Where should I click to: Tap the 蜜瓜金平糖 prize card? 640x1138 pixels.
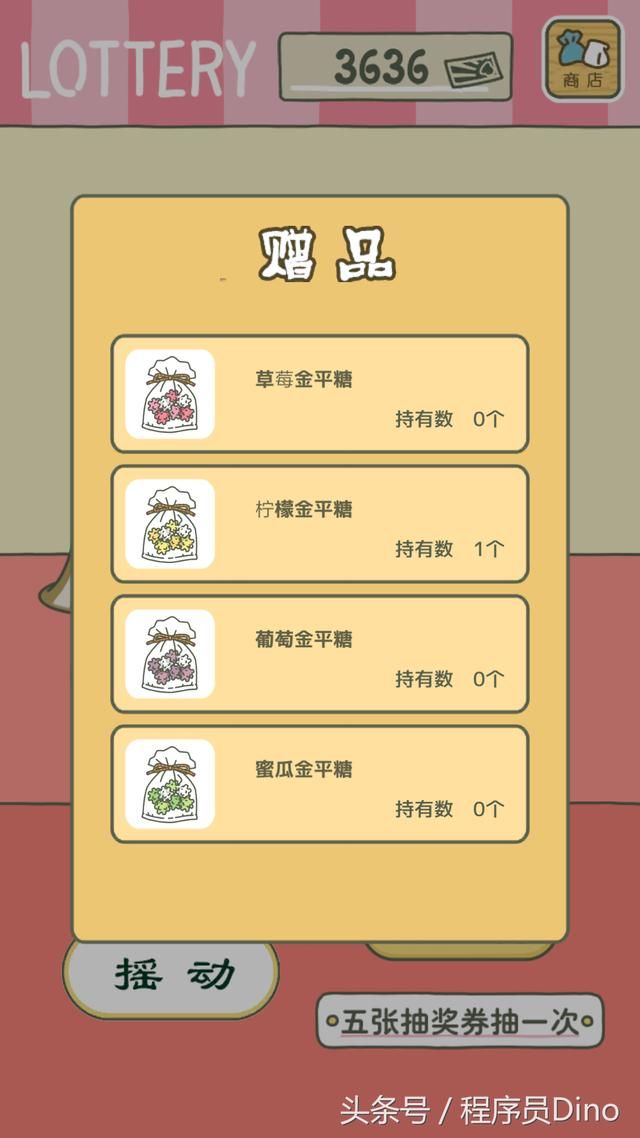[319, 784]
